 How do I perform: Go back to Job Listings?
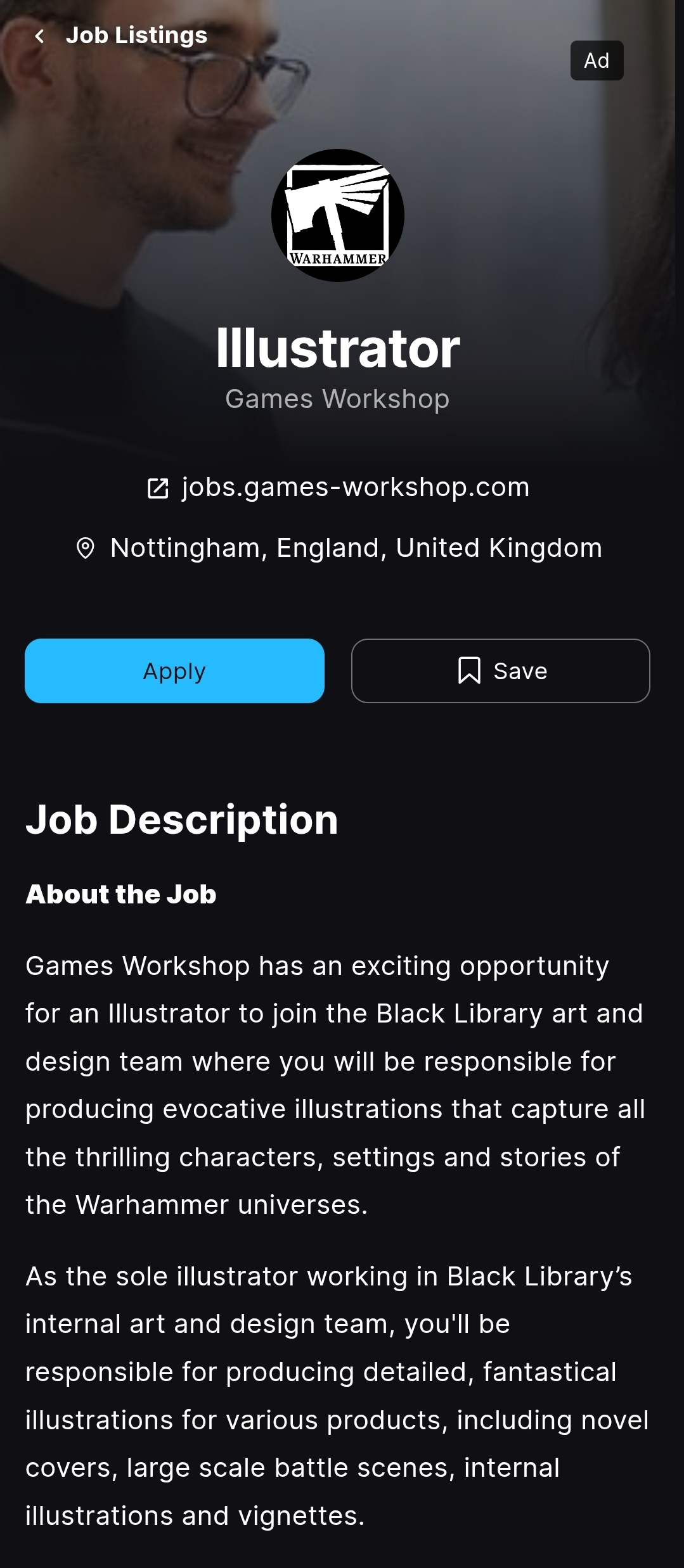[120, 35]
